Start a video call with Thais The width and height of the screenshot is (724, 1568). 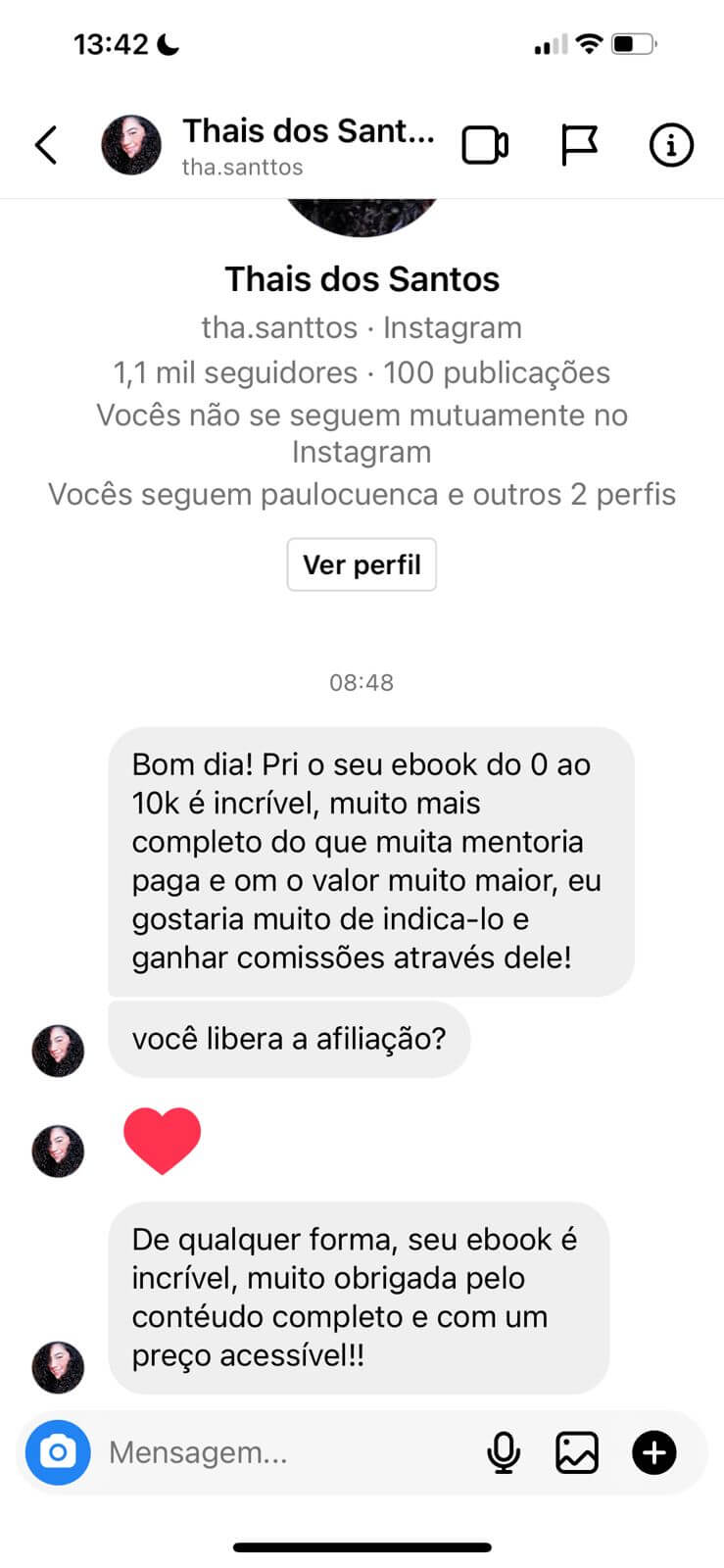pyautogui.click(x=485, y=145)
